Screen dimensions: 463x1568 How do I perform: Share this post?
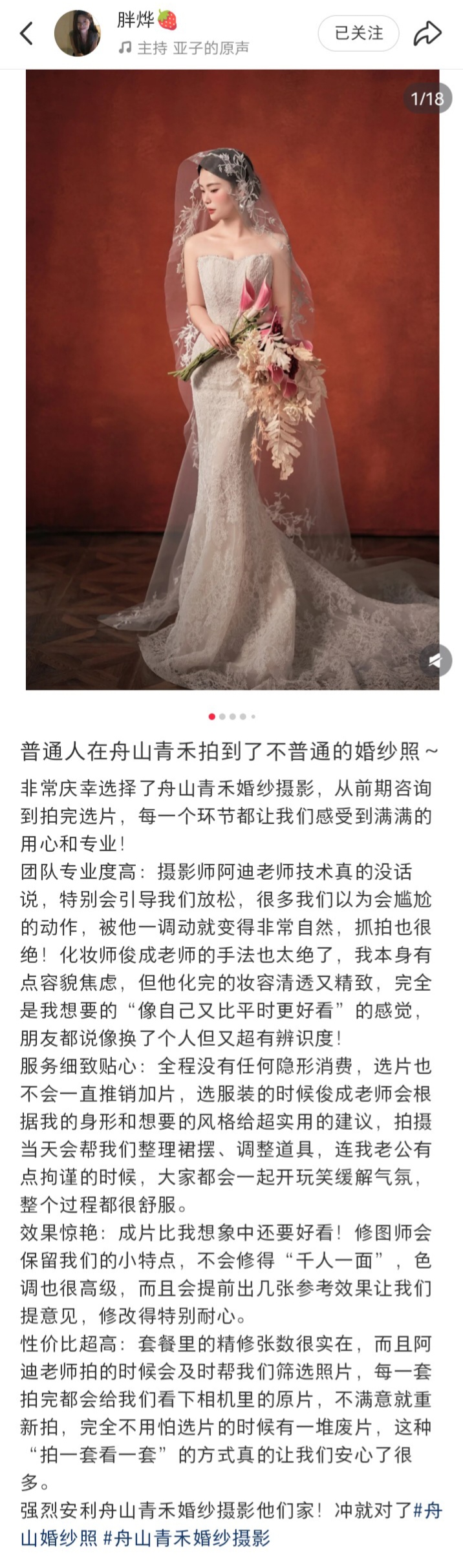[427, 33]
